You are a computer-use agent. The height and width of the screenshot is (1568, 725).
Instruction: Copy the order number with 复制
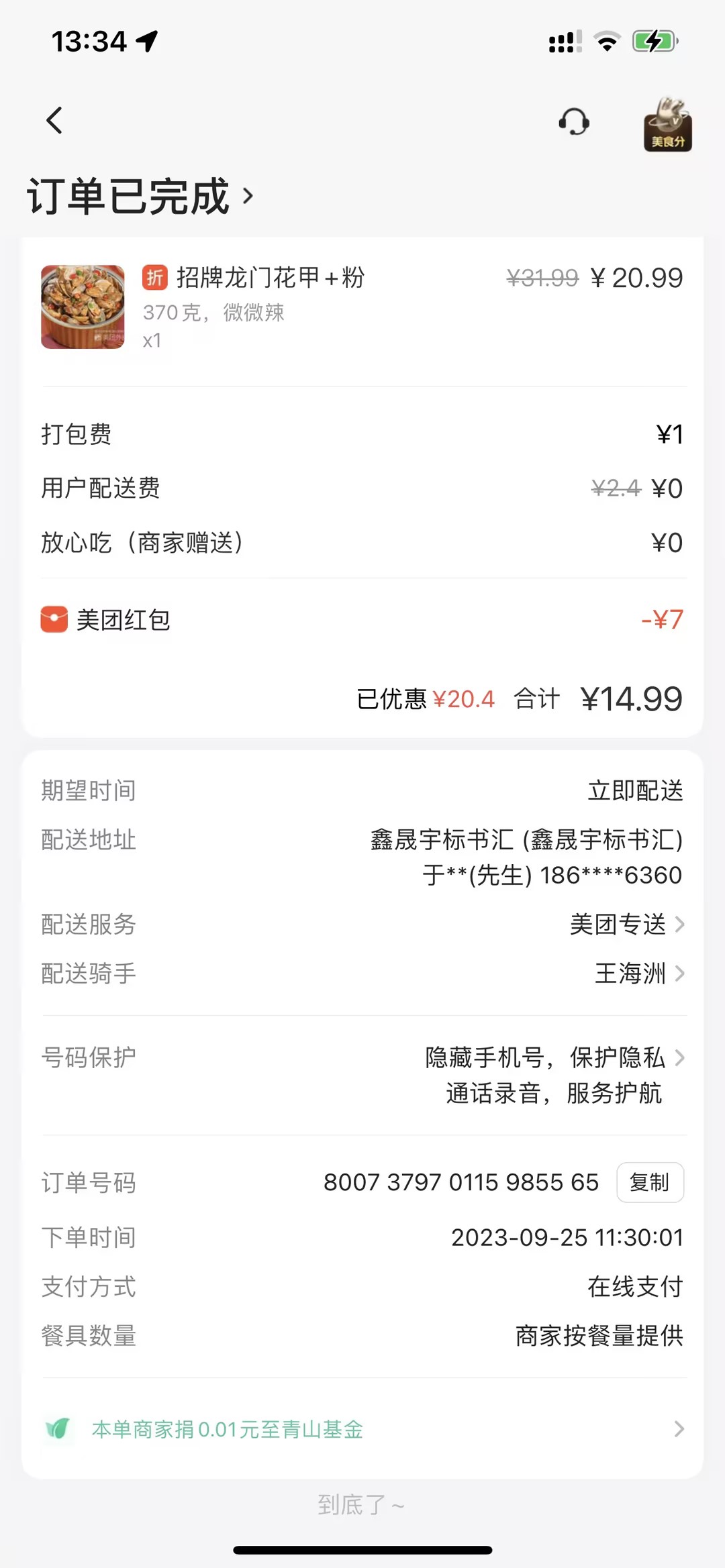(649, 1182)
